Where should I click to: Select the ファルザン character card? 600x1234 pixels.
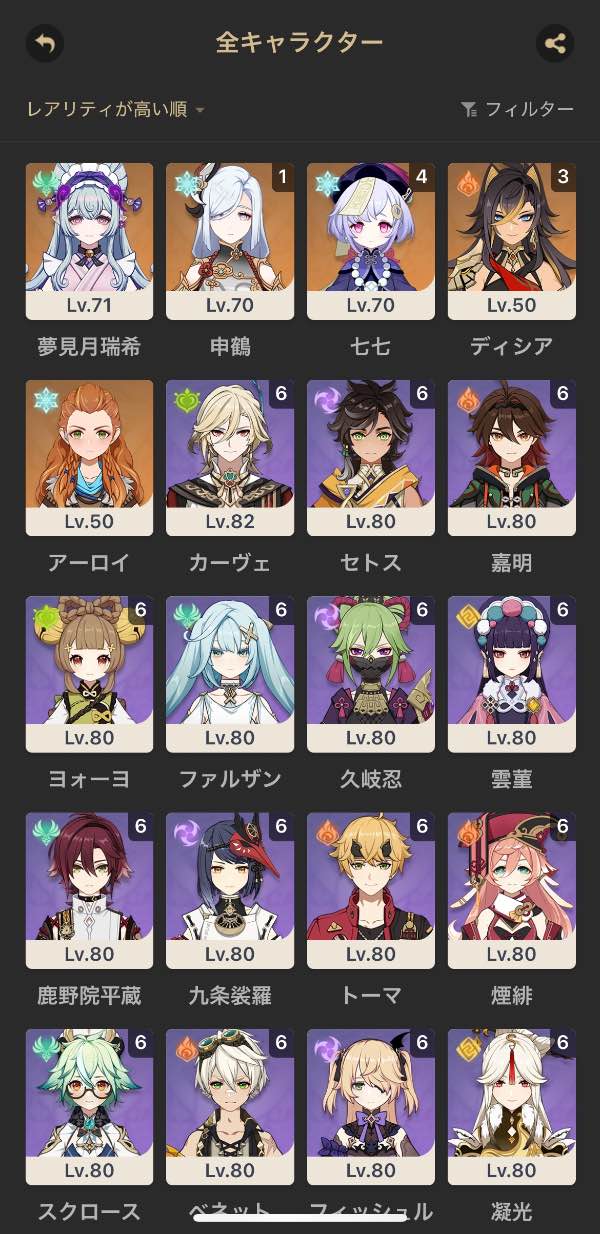[x=230, y=674]
